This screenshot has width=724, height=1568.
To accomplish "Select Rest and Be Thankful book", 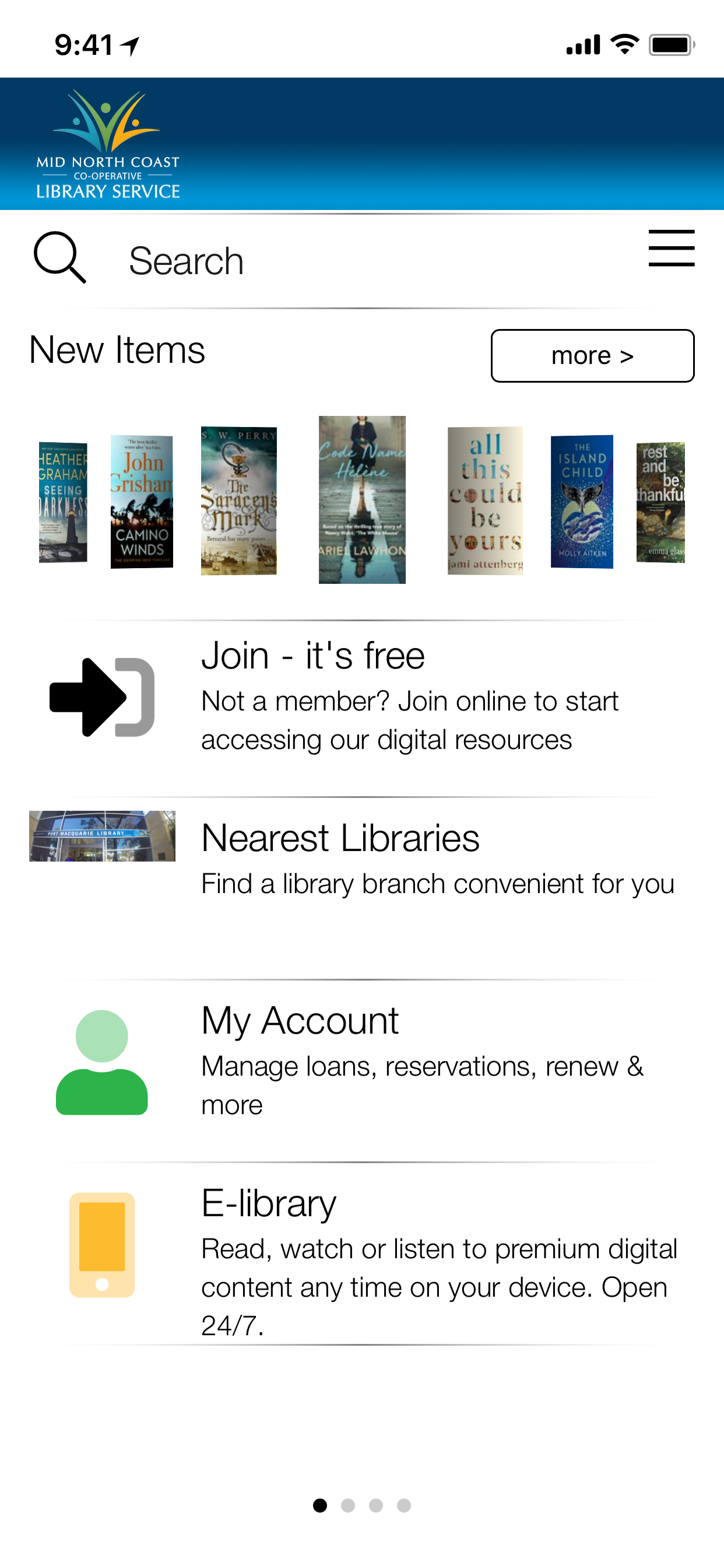I will pyautogui.click(x=660, y=502).
